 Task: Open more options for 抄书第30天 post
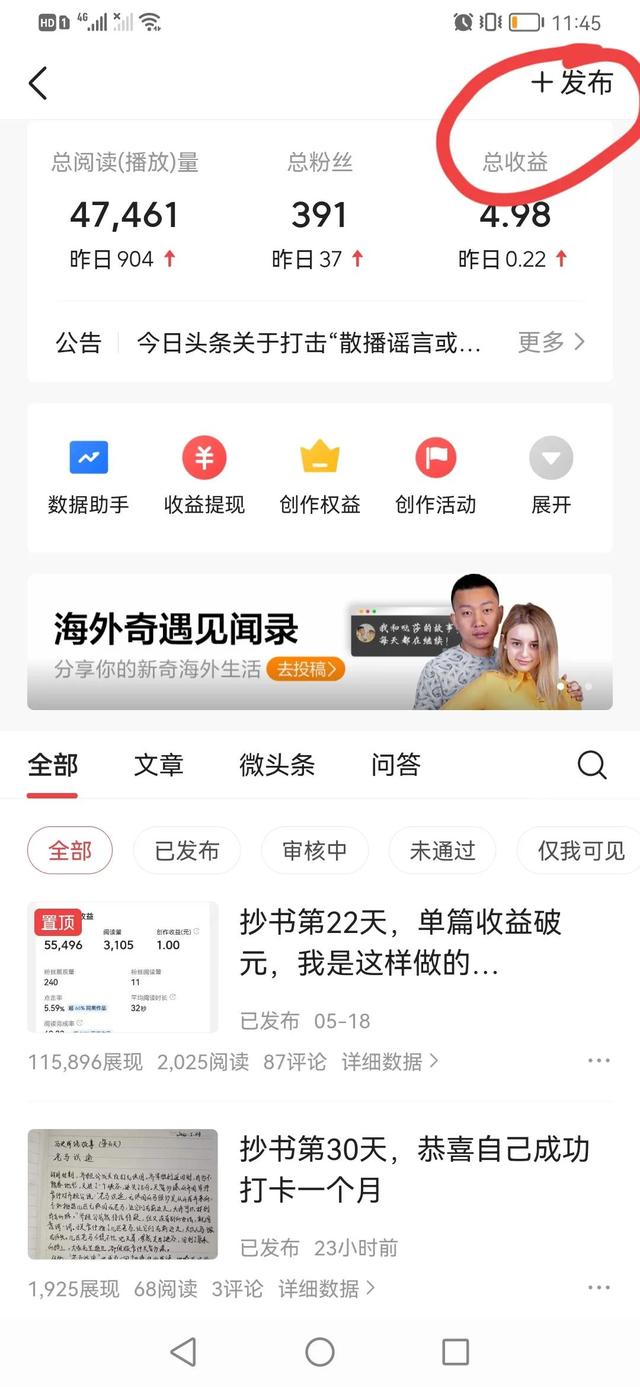point(598,1289)
